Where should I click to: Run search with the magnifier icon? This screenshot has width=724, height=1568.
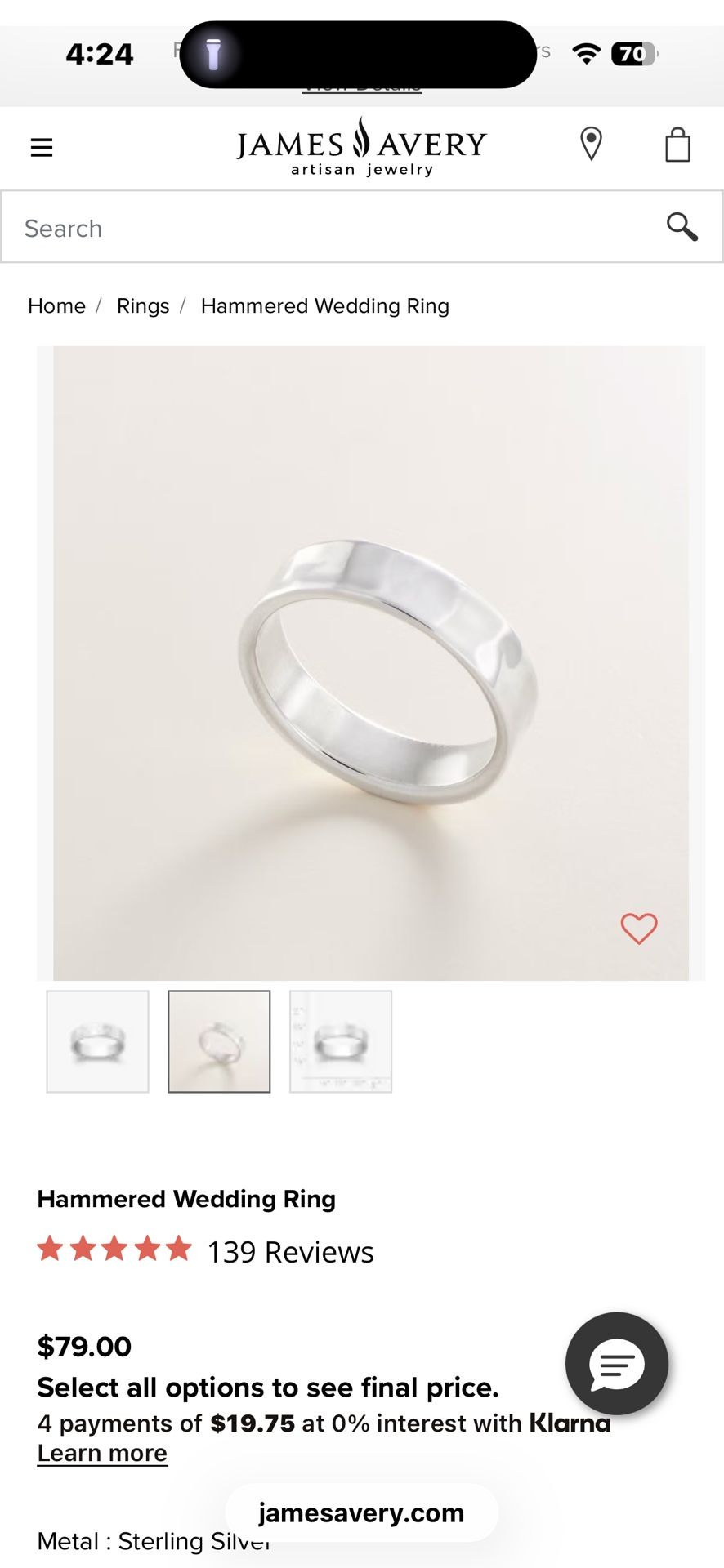coord(682,226)
